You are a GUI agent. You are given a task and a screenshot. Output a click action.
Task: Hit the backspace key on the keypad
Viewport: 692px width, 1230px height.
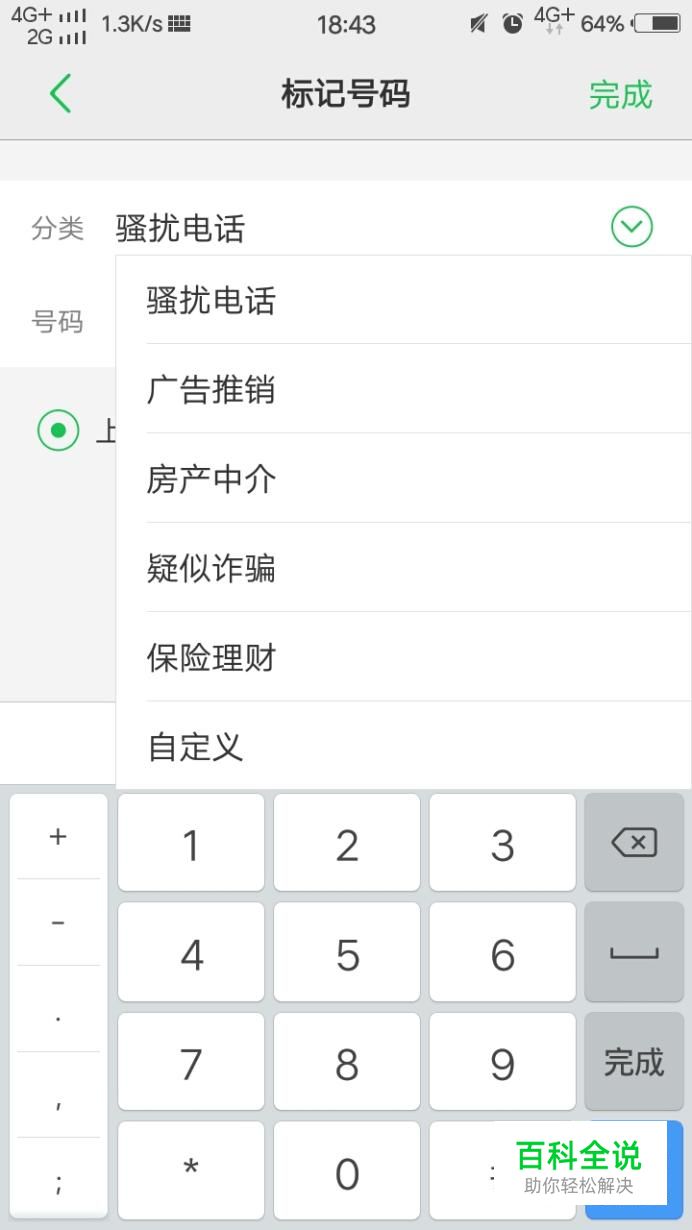[x=634, y=844]
